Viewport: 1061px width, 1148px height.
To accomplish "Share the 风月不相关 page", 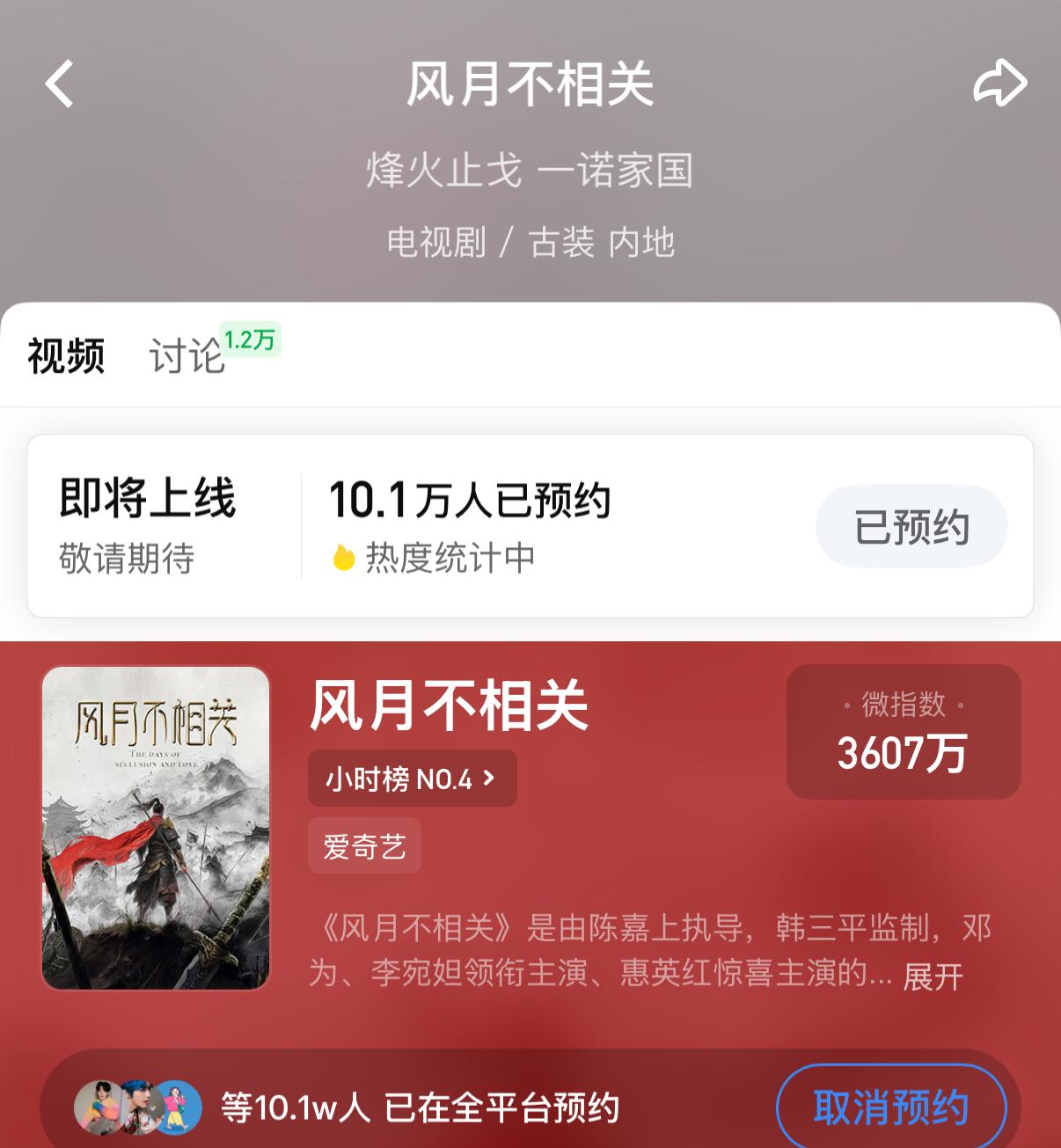I will tap(999, 84).
